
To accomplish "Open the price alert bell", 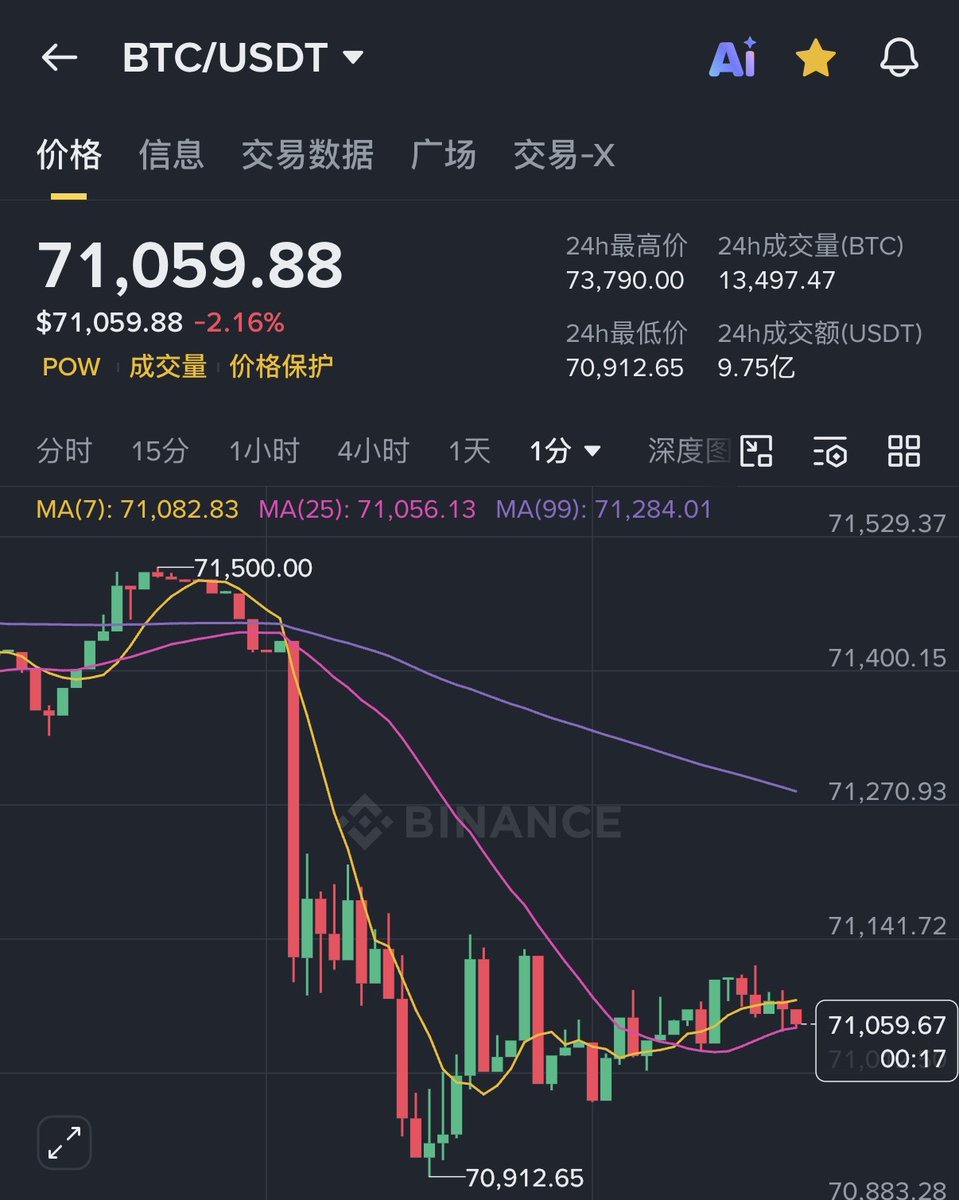I will [x=899, y=58].
